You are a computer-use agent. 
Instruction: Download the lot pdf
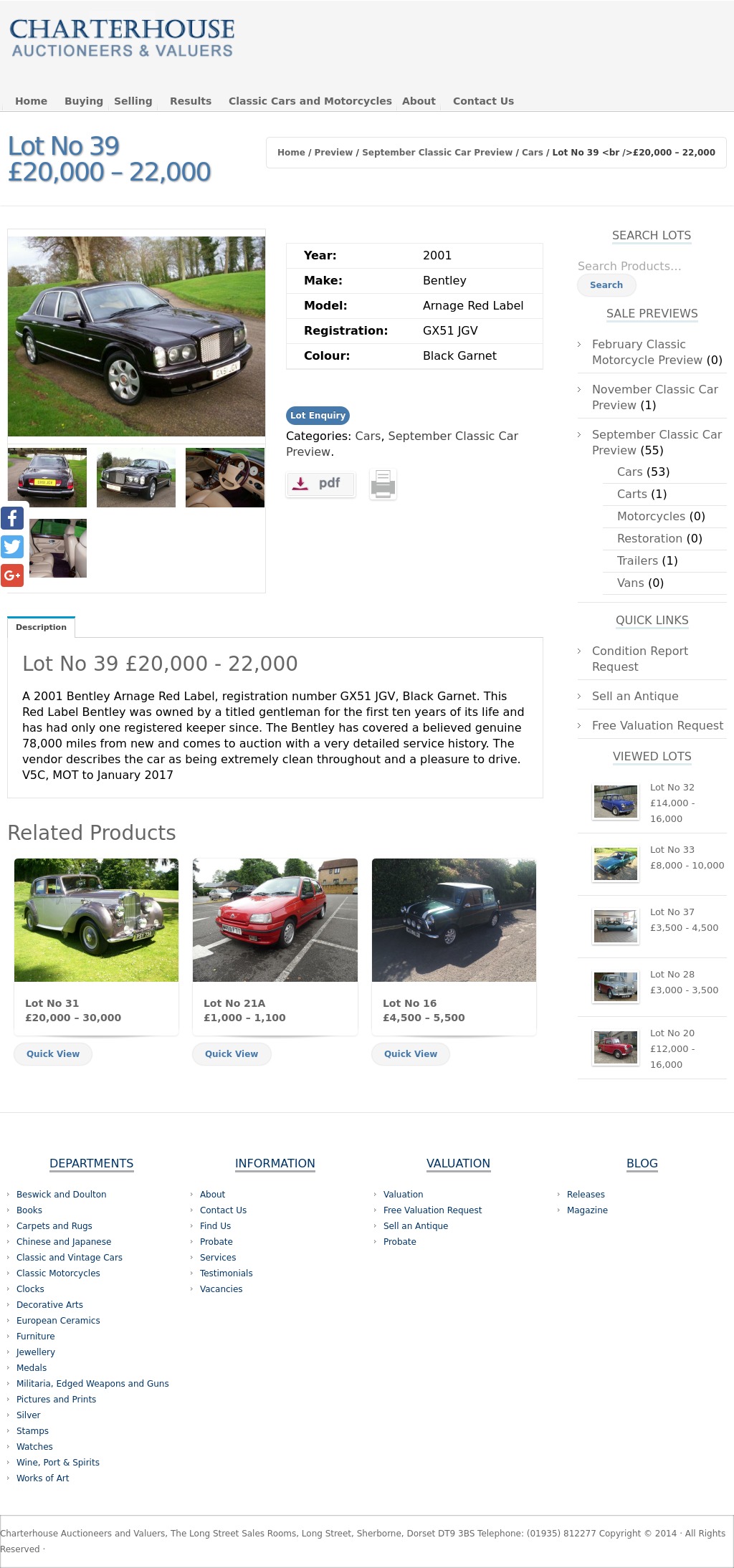click(320, 484)
